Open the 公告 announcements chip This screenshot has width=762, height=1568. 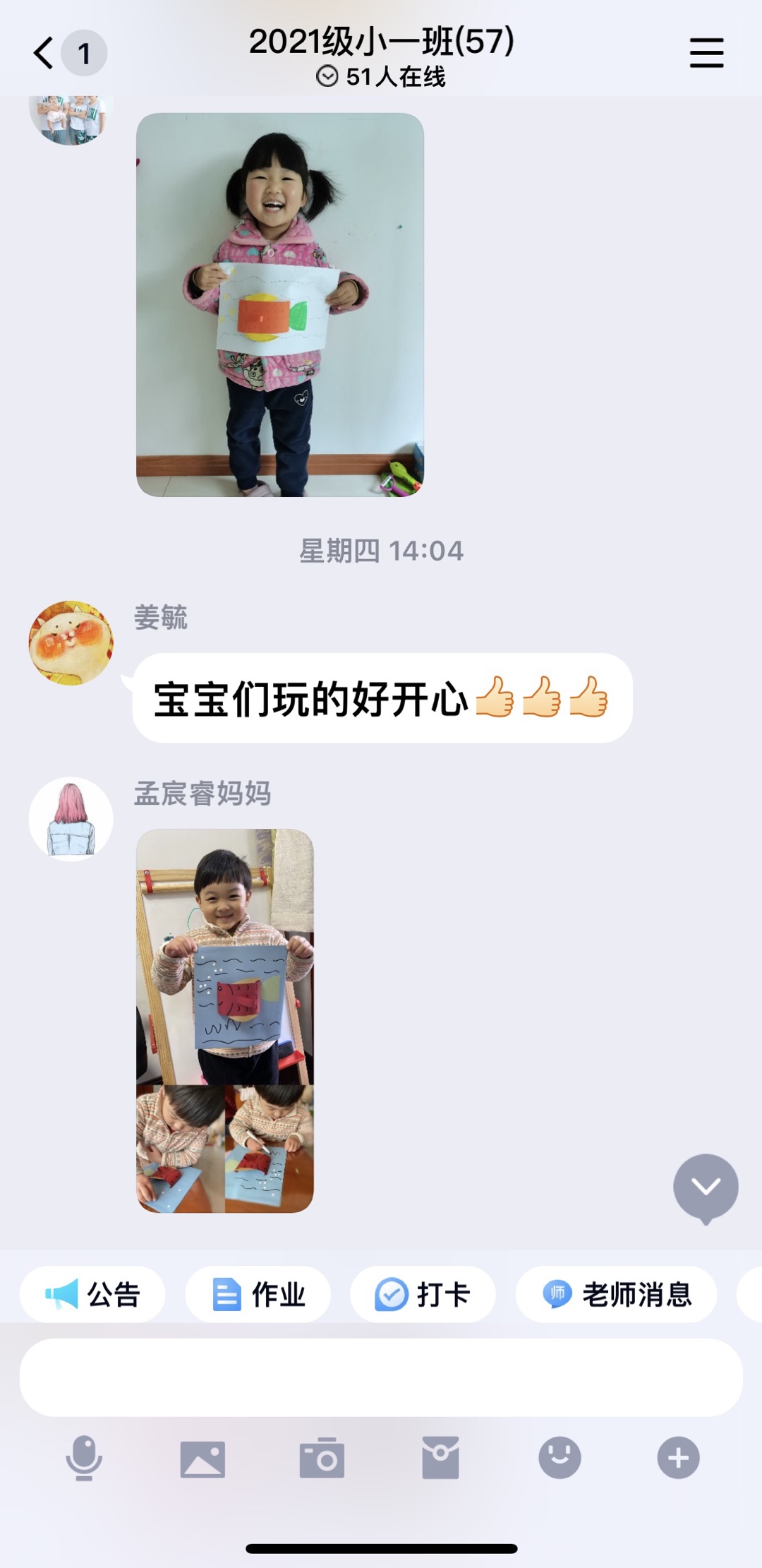pos(92,1295)
